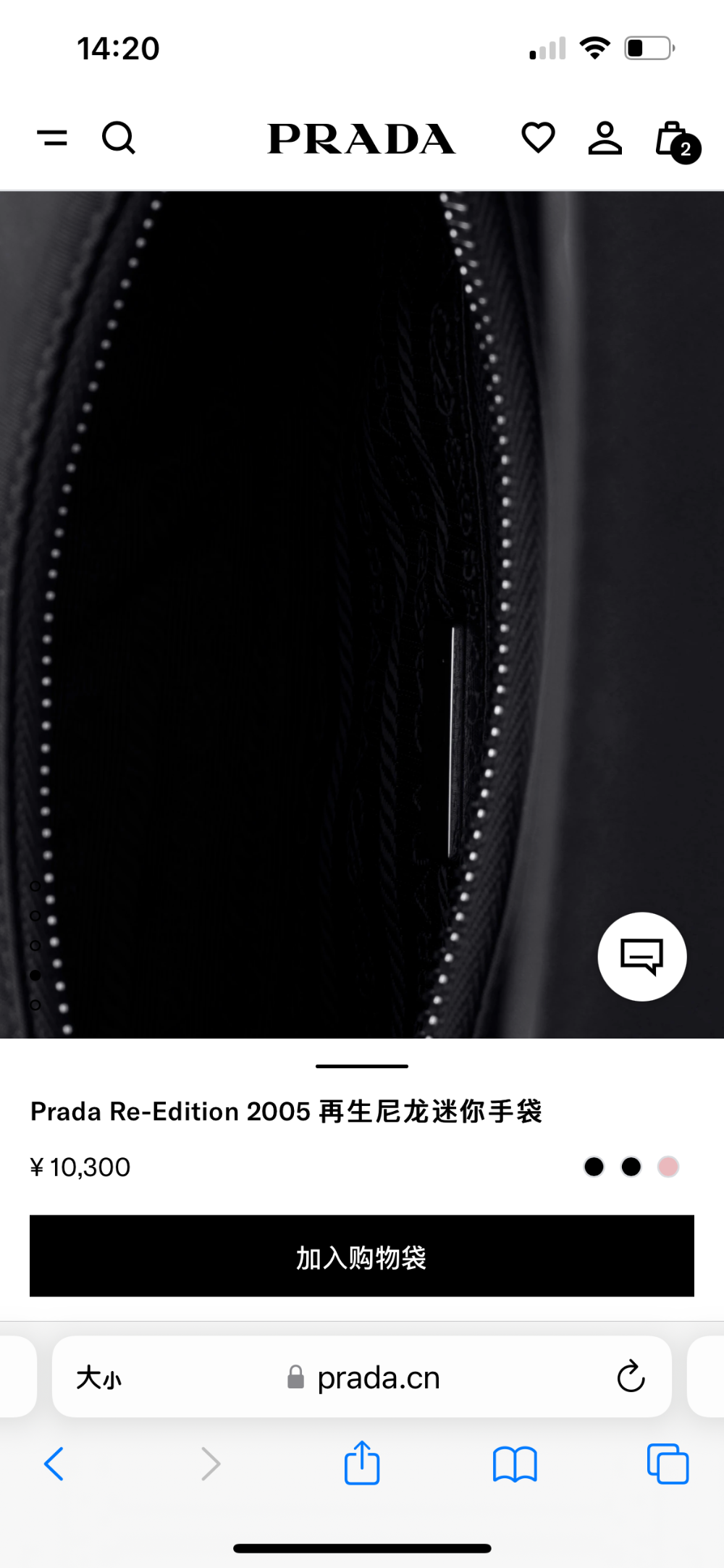Select the pink color swatch

point(668,1167)
